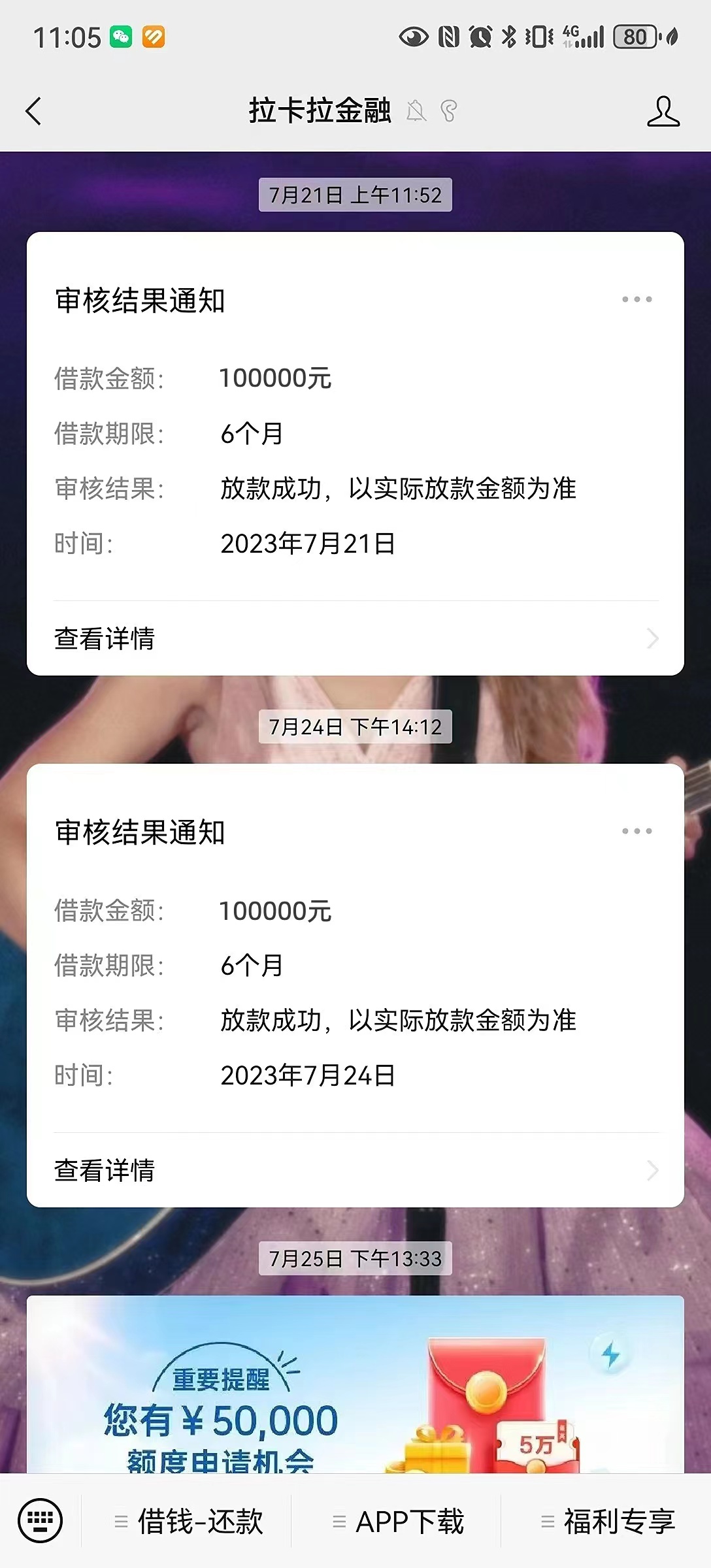This screenshot has width=711, height=1568.
Task: Open the APP下载 menu
Action: click(398, 1522)
